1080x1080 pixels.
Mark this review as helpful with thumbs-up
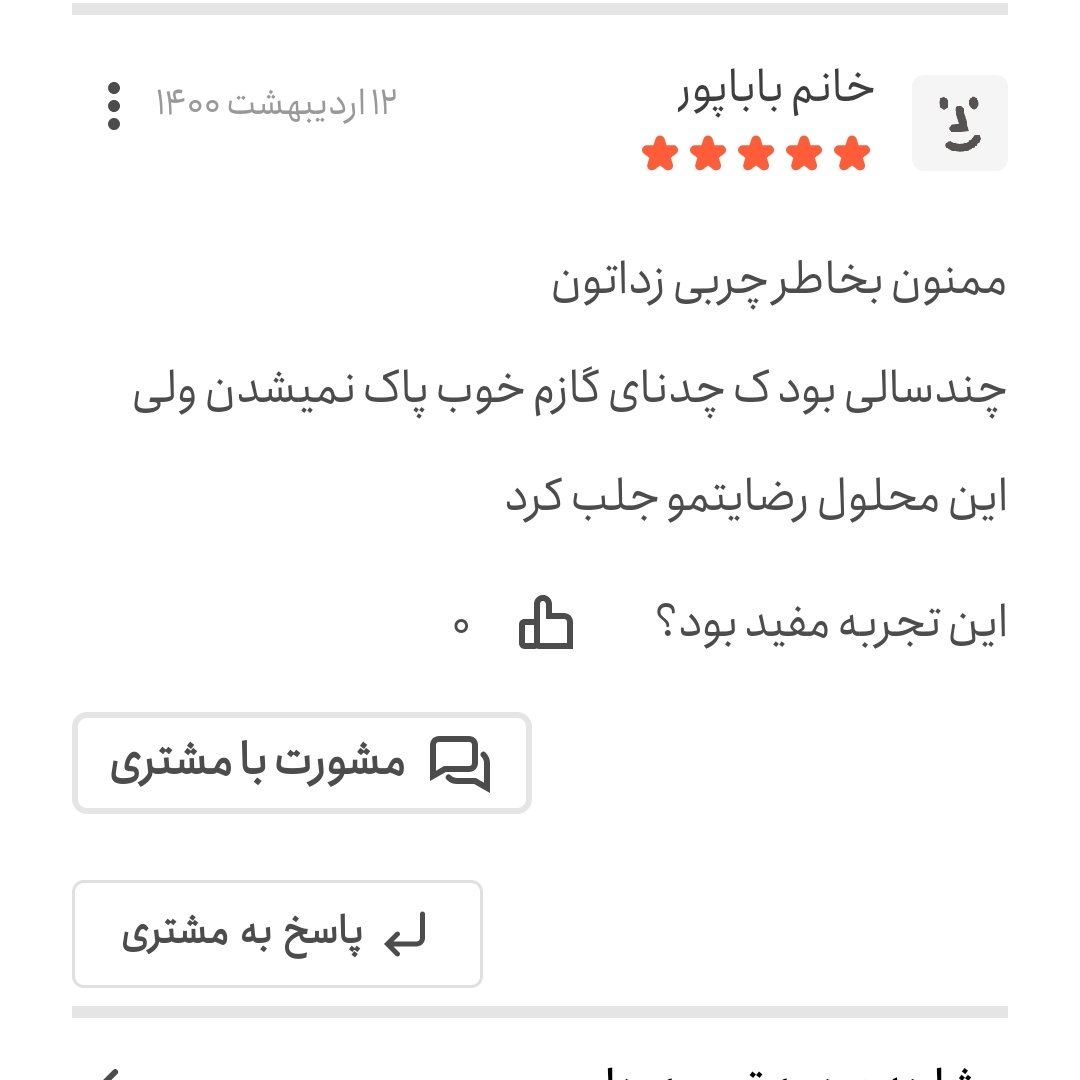pos(546,623)
